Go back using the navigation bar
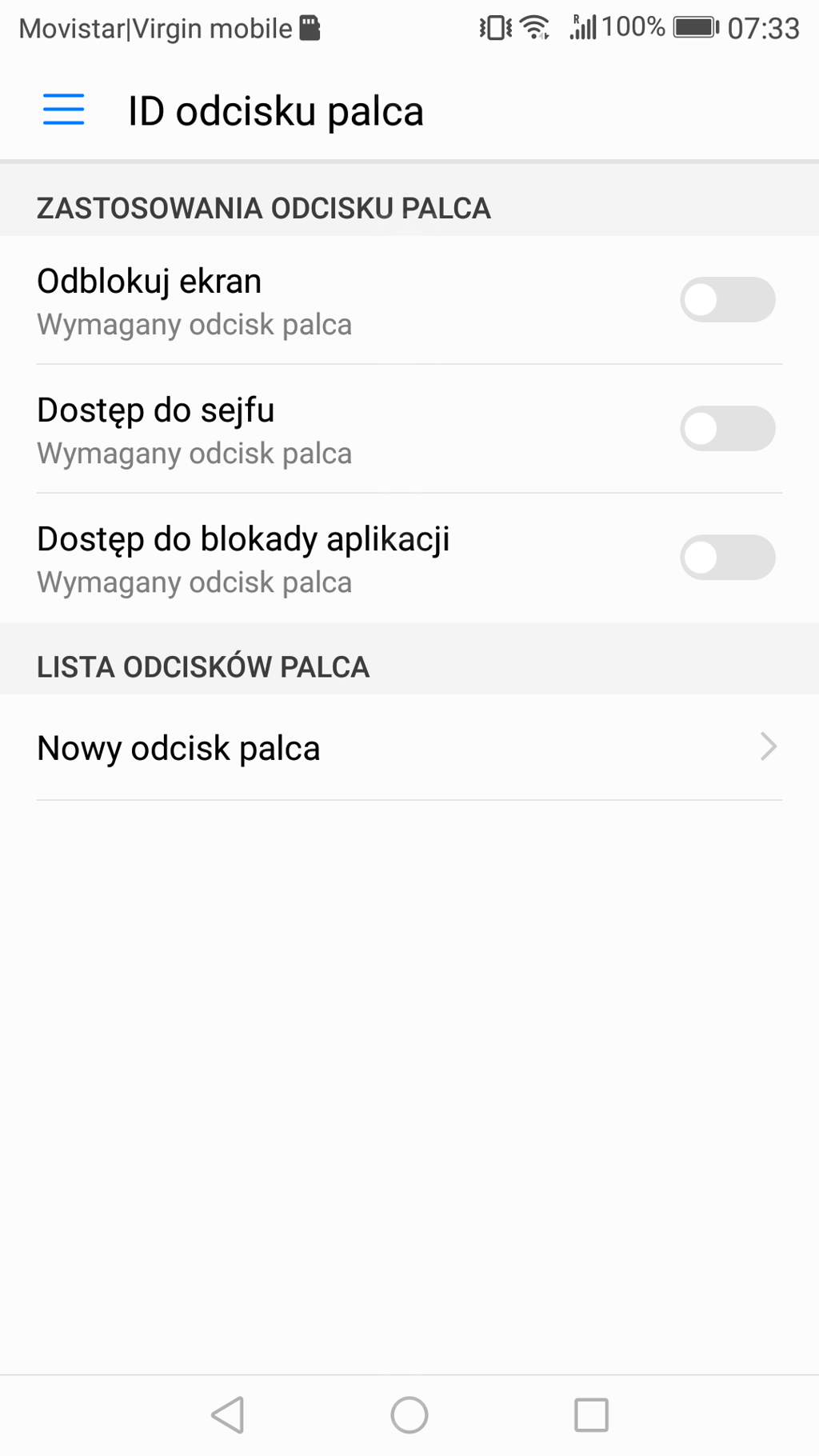Image resolution: width=819 pixels, height=1456 pixels. click(x=228, y=1414)
